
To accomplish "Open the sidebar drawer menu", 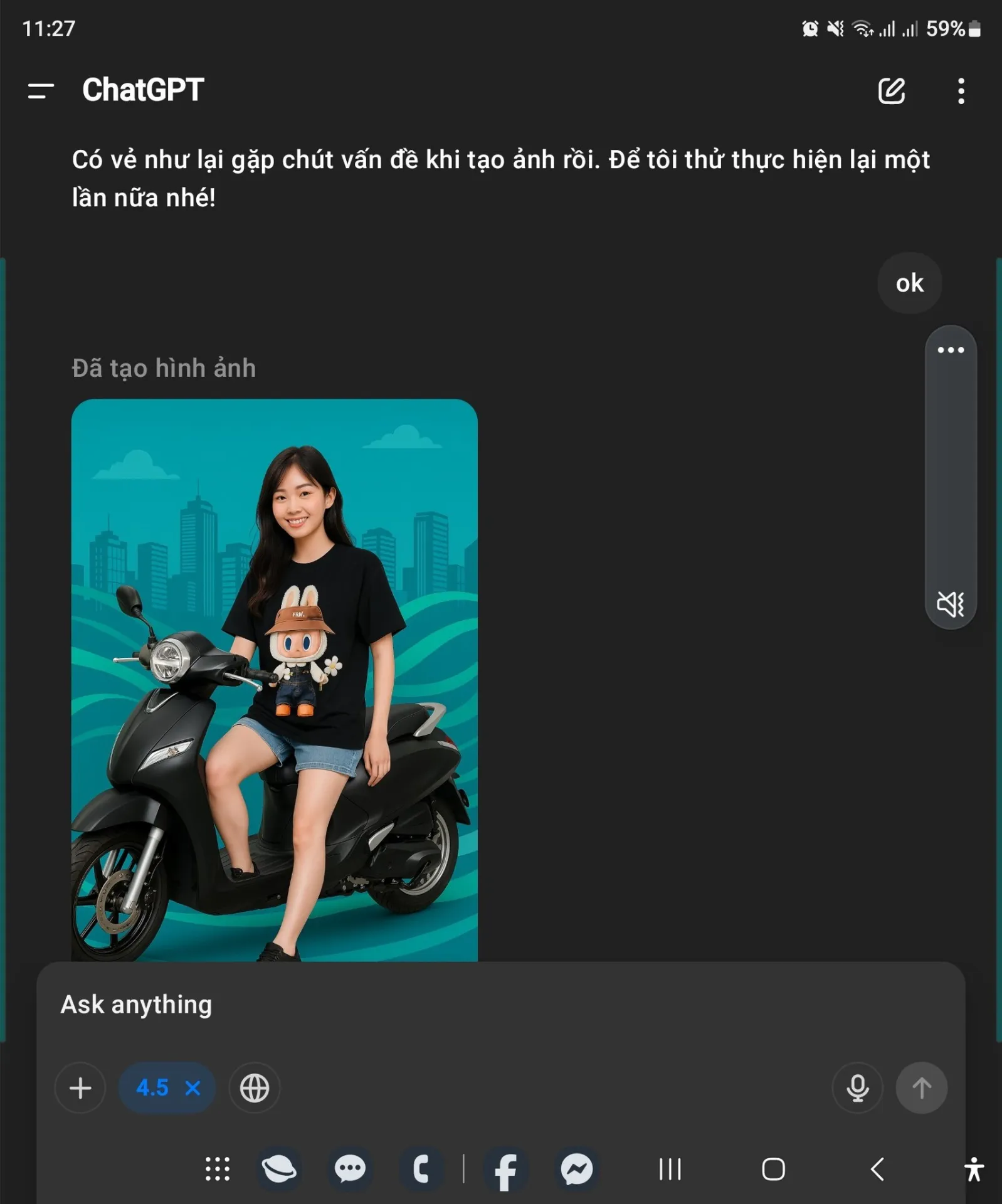I will [41, 91].
